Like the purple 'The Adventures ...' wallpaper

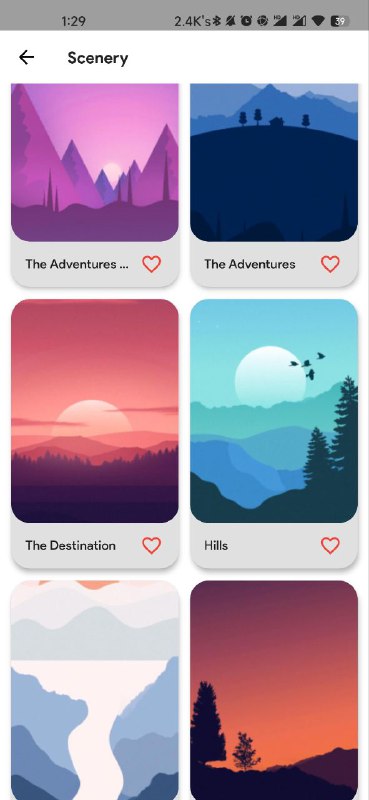152,264
